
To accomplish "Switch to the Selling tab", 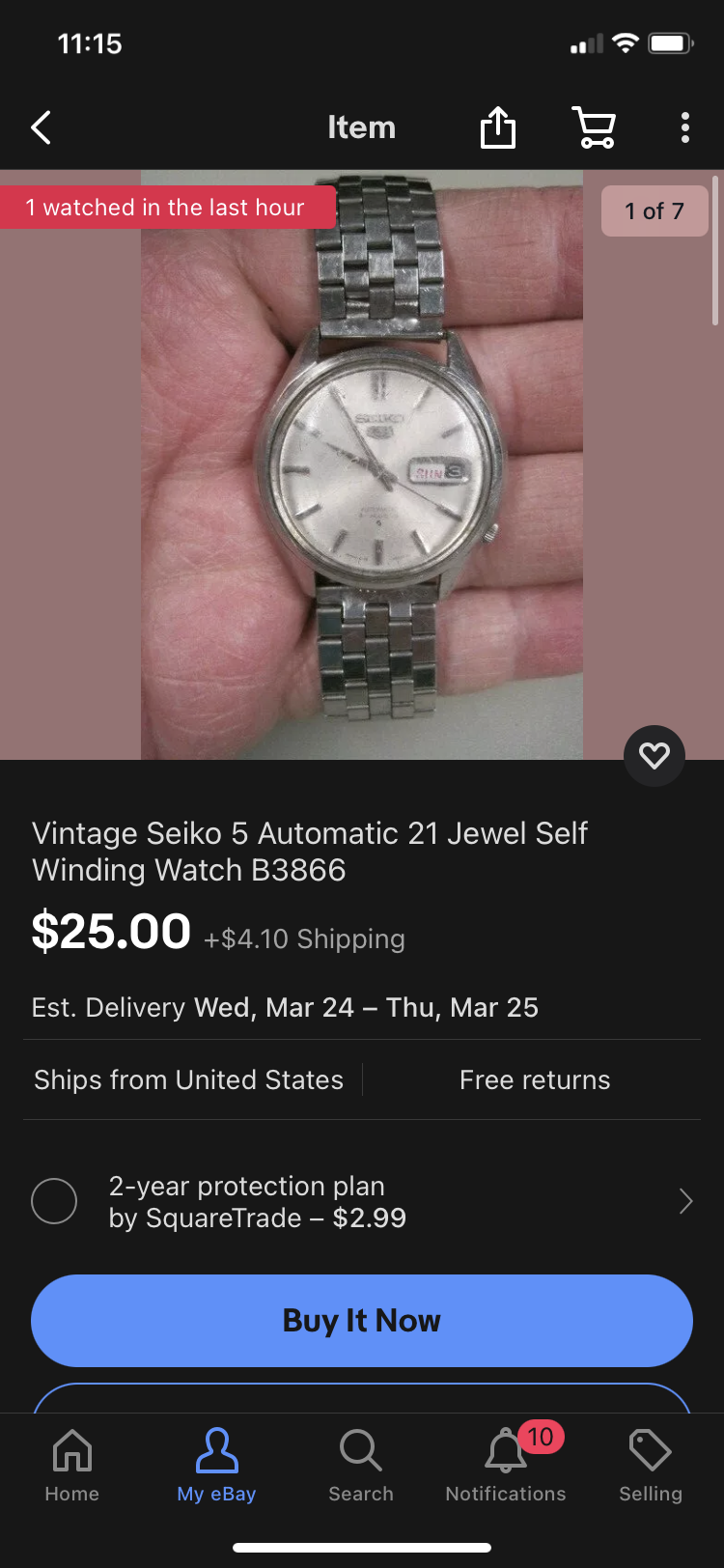I will click(651, 1466).
